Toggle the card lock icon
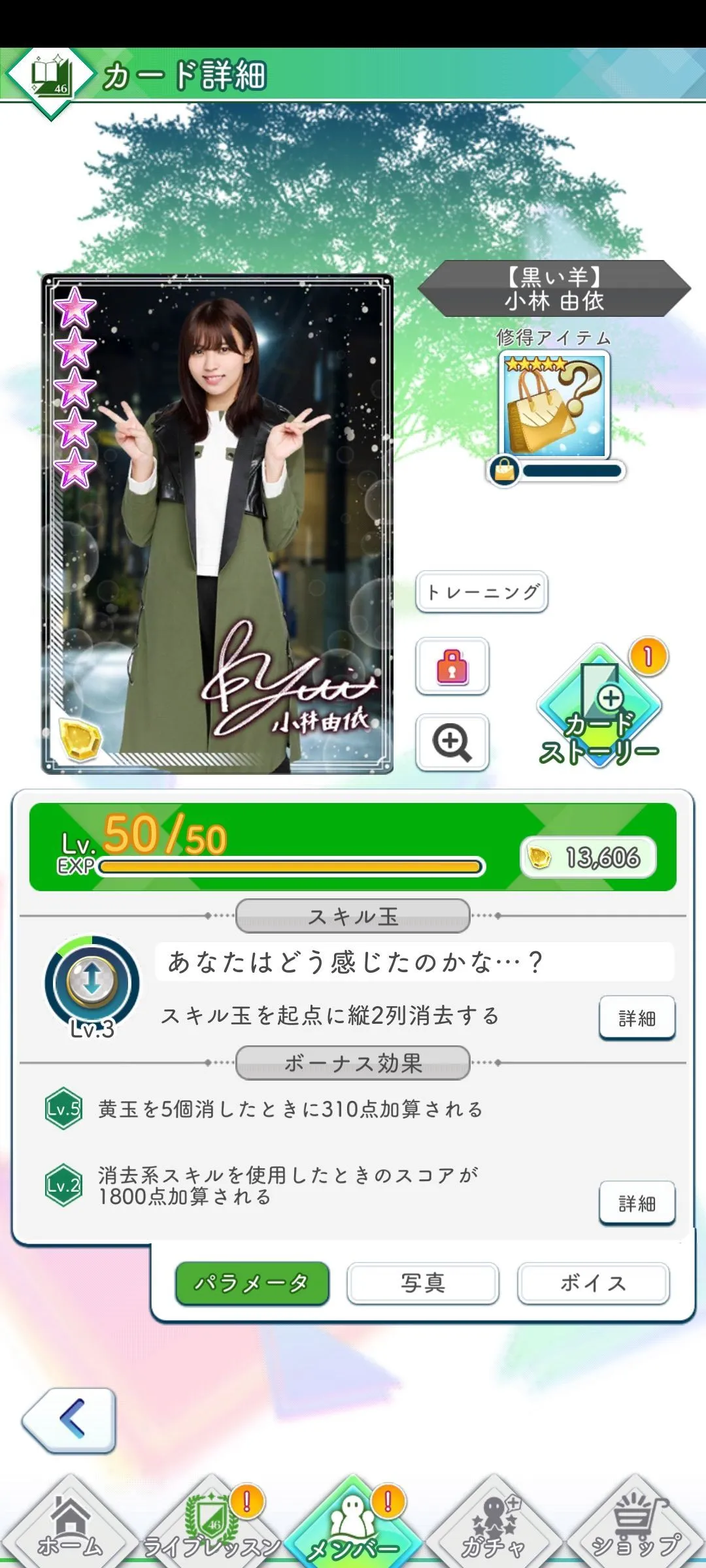Image resolution: width=706 pixels, height=1568 pixels. pyautogui.click(x=452, y=666)
